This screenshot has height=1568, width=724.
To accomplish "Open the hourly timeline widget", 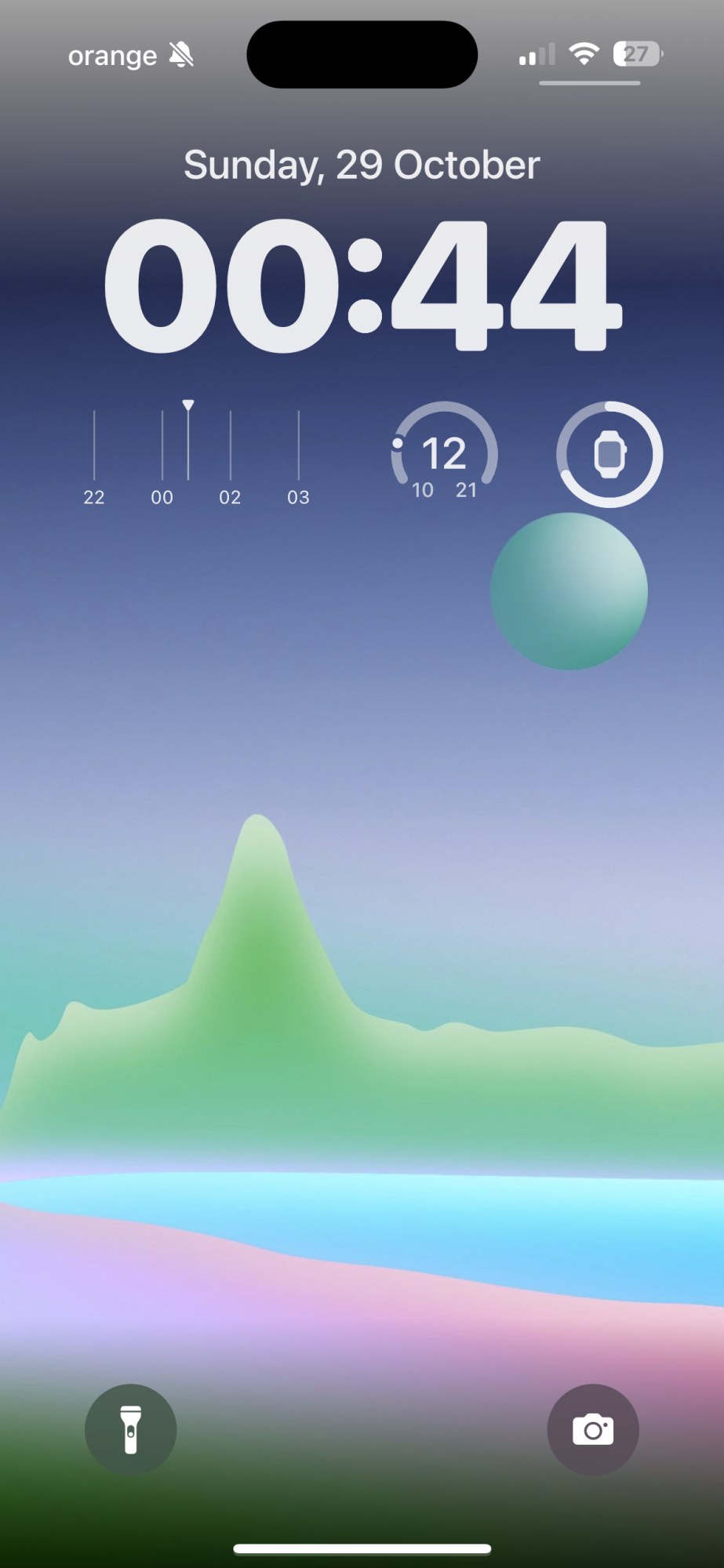I will click(196, 455).
